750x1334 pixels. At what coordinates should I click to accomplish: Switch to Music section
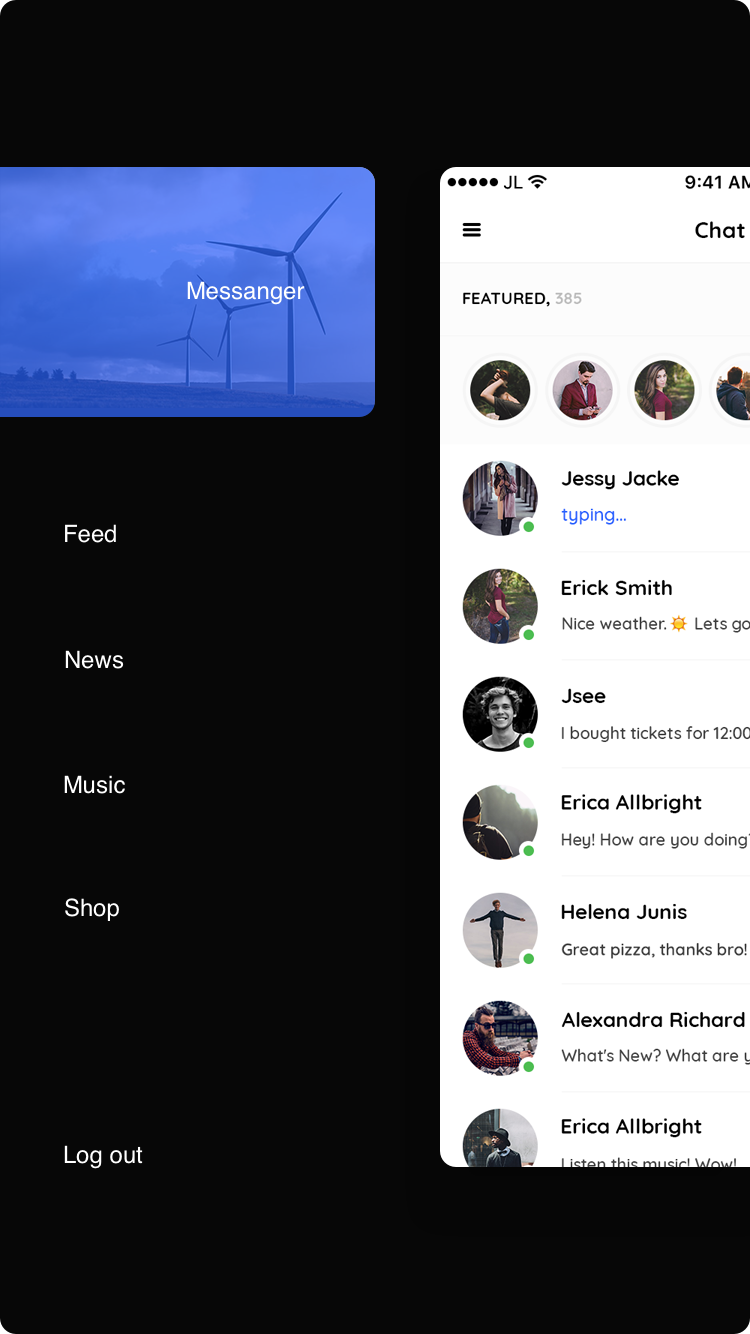tap(94, 785)
